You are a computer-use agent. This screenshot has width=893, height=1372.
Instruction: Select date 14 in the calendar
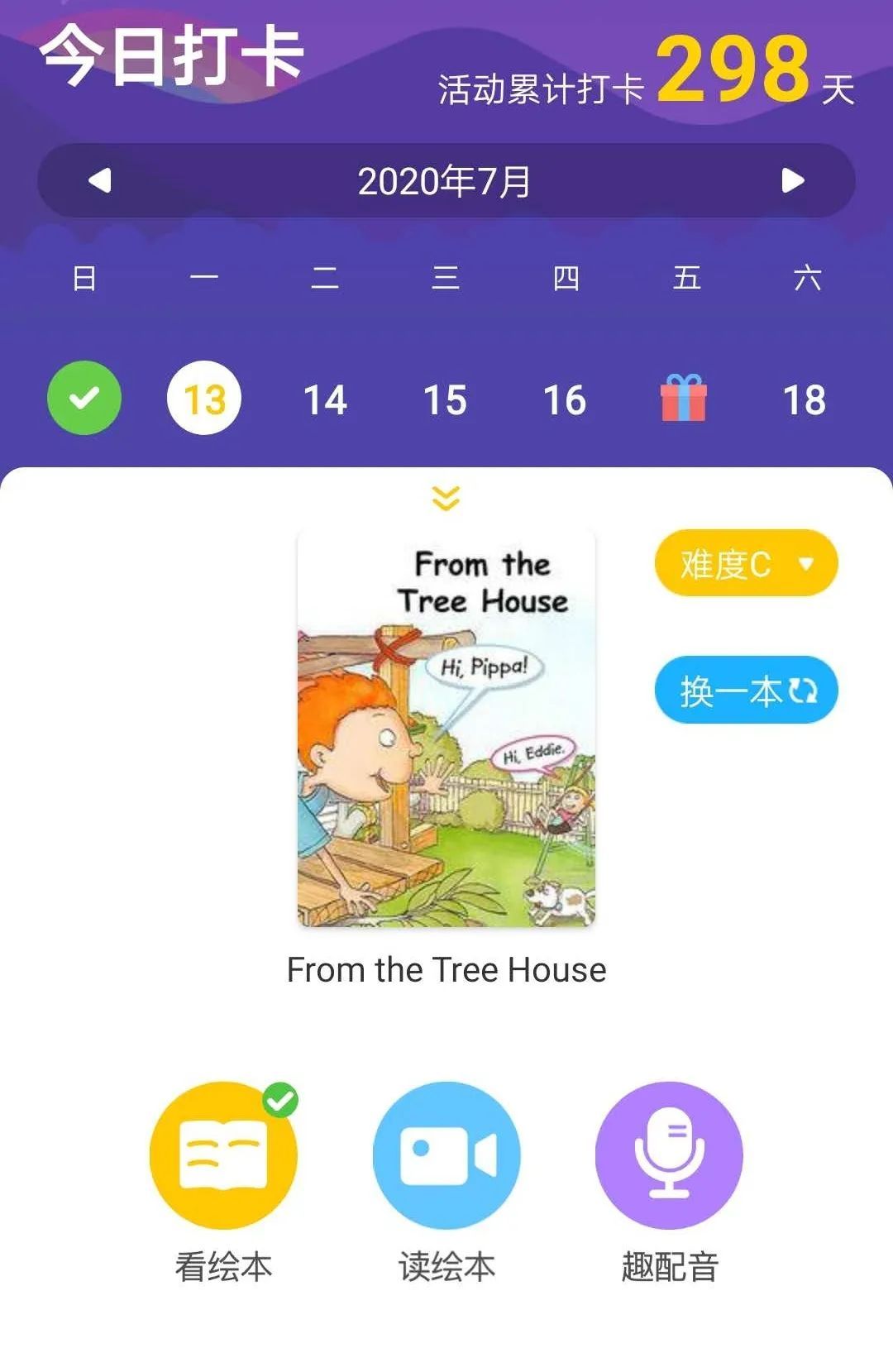pos(325,400)
